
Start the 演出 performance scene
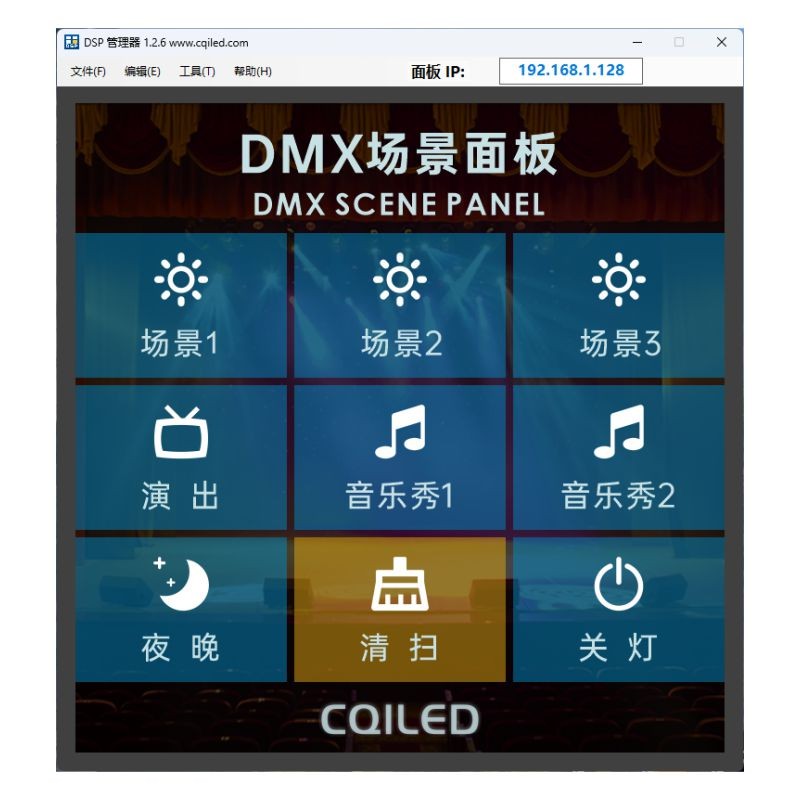181,457
